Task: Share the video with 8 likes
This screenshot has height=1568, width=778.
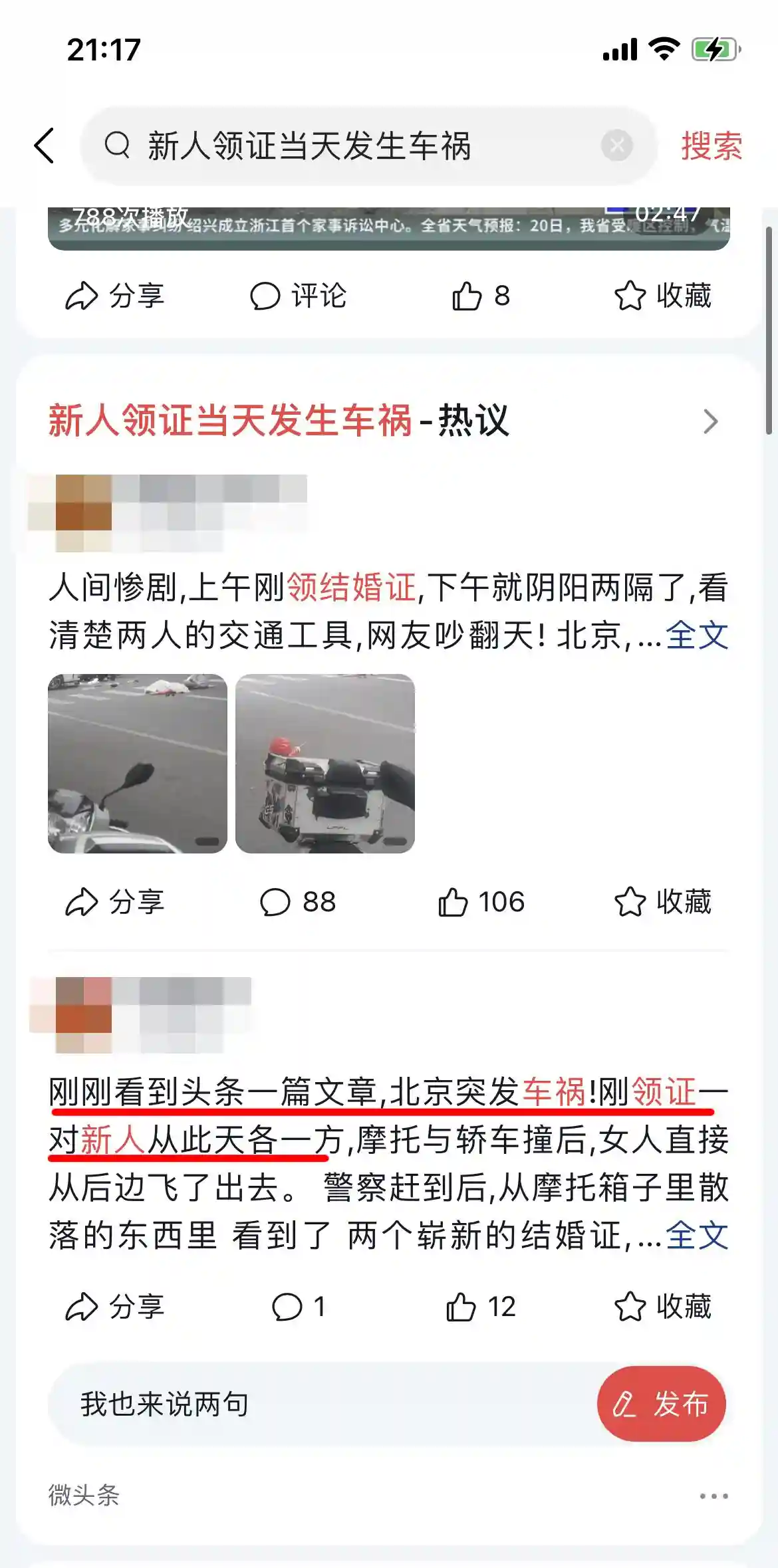Action: 115,296
